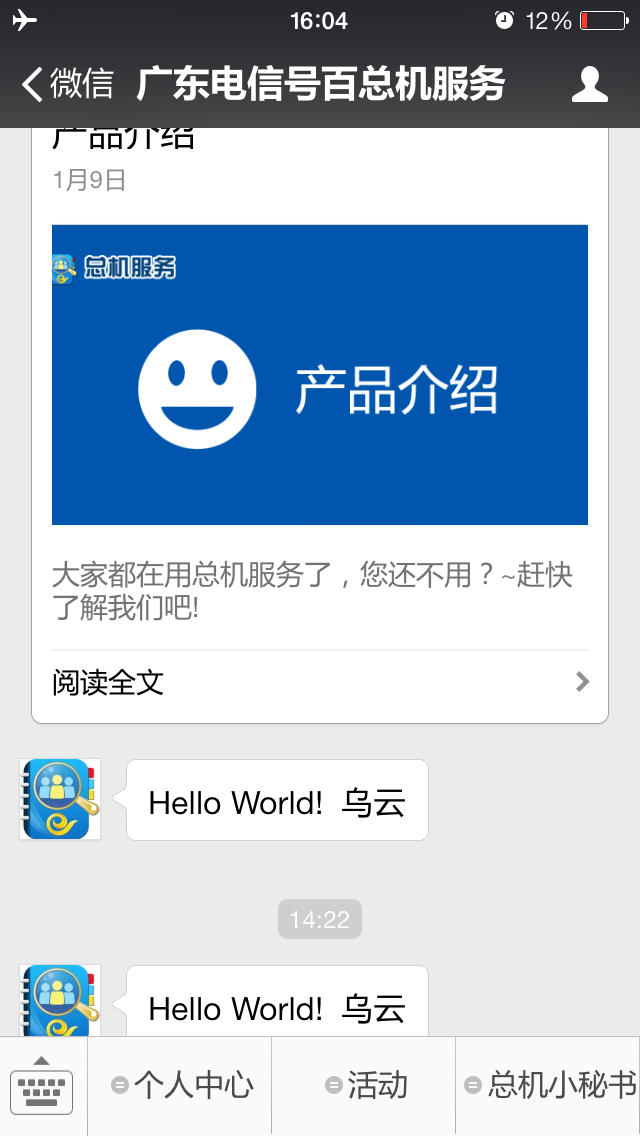
Task: Open the 个人中心 menu
Action: point(180,1085)
